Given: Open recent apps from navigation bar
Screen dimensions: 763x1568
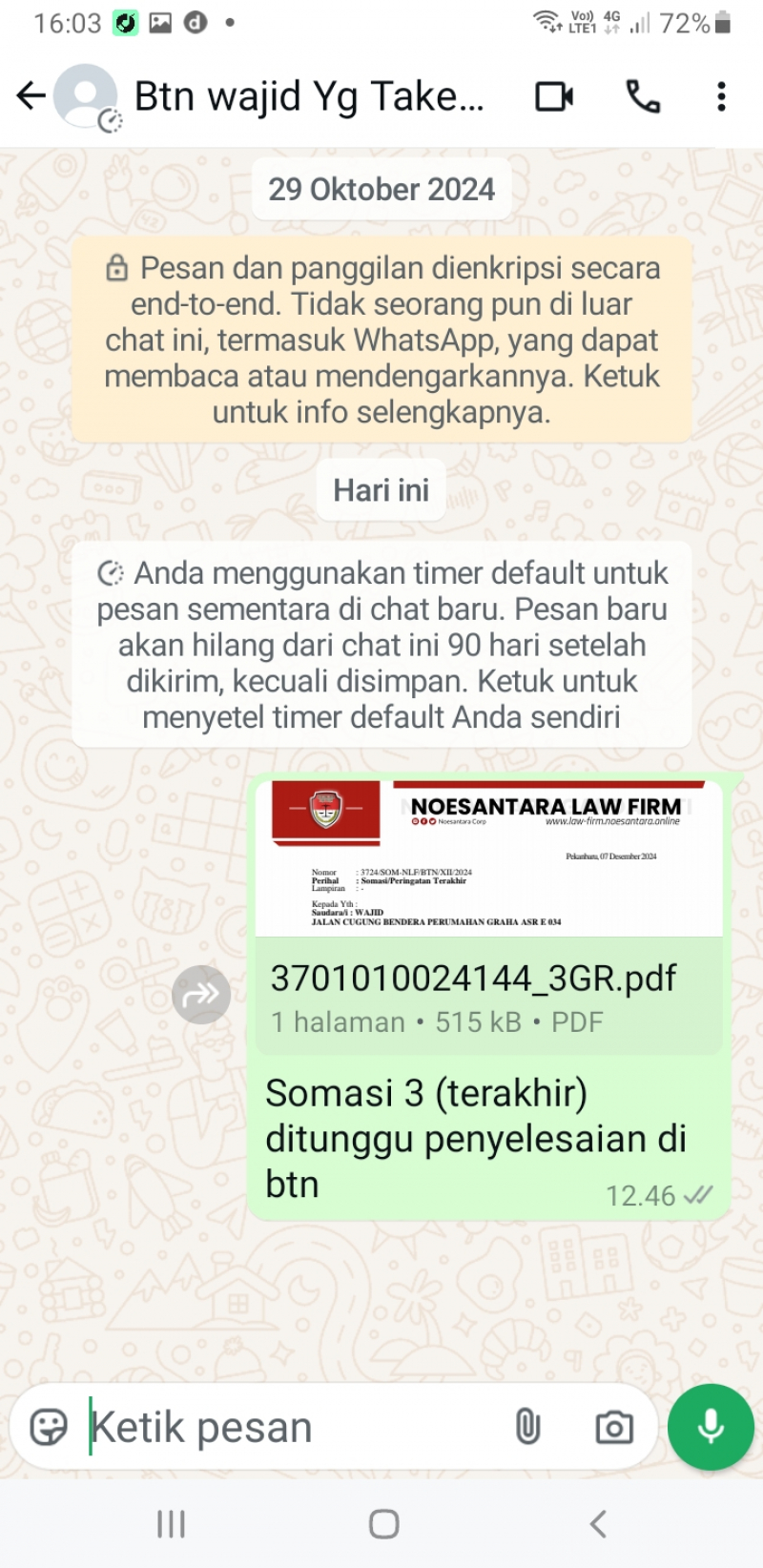Looking at the screenshot, I should [171, 1524].
